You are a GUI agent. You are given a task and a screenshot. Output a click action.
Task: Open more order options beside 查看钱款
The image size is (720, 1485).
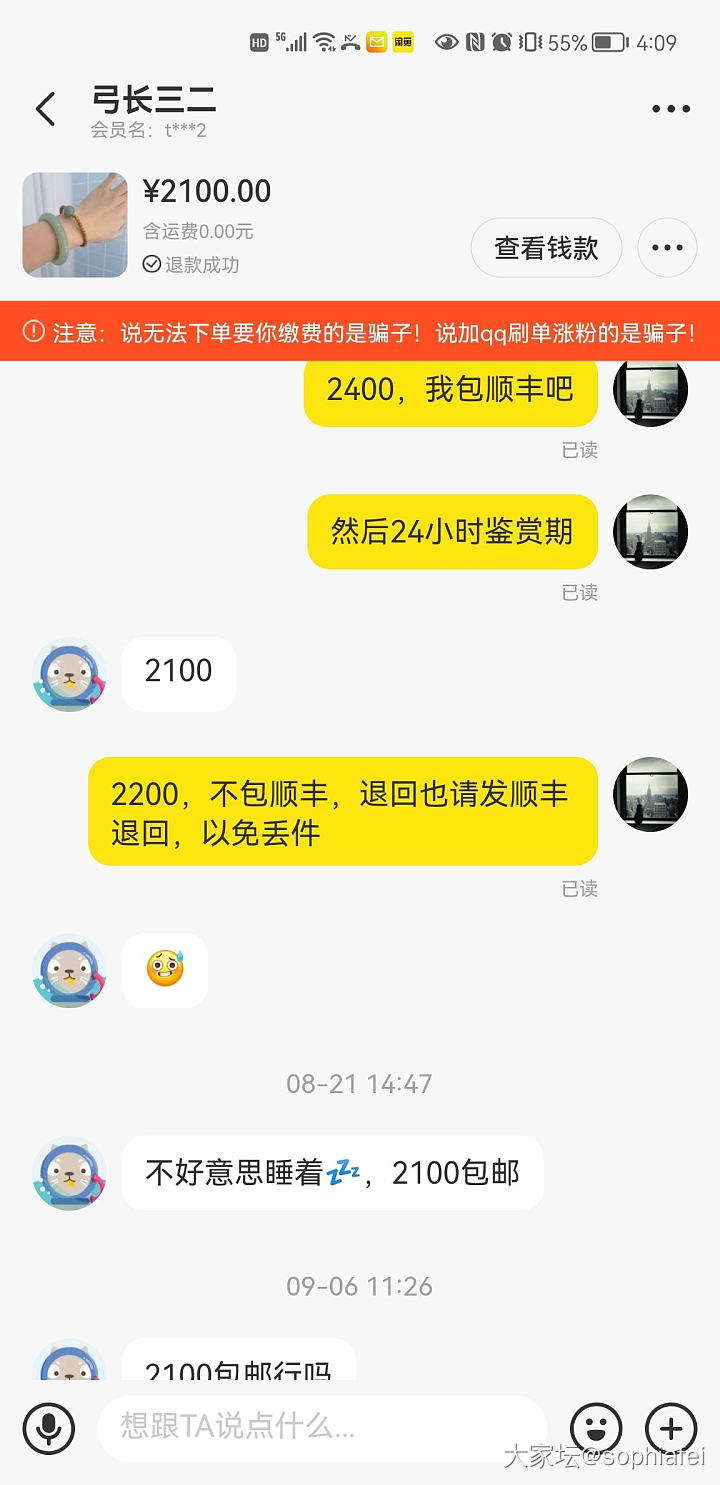(667, 248)
